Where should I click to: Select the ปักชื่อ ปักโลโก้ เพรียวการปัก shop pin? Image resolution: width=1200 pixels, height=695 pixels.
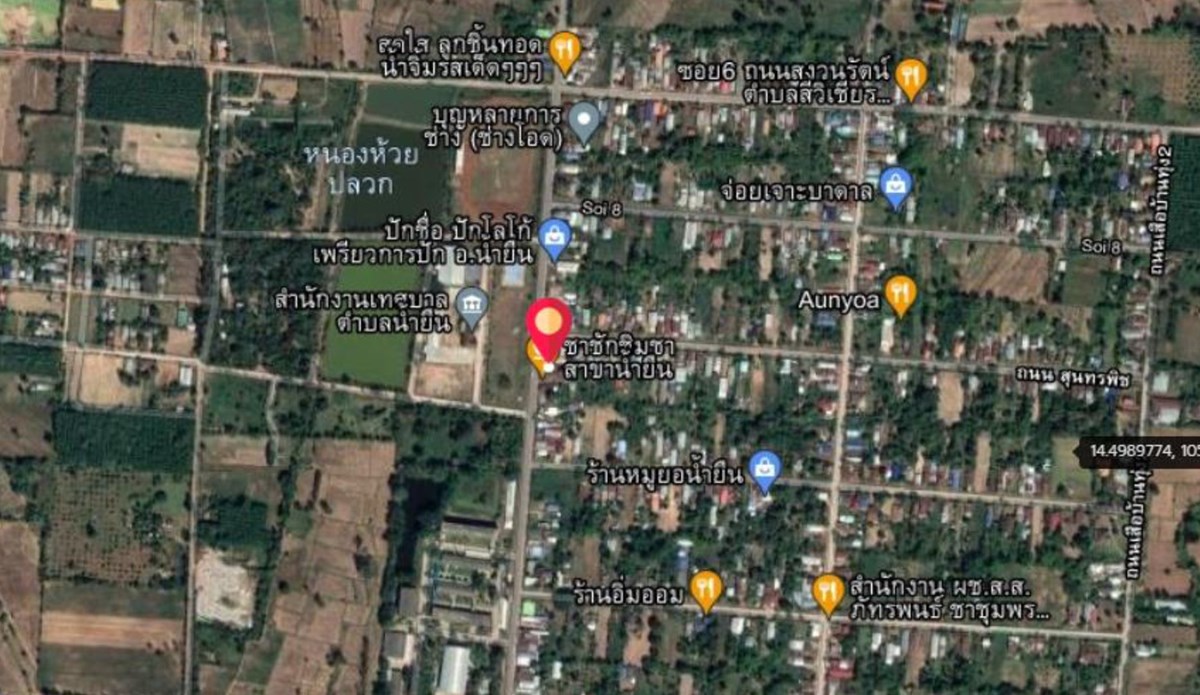(554, 237)
